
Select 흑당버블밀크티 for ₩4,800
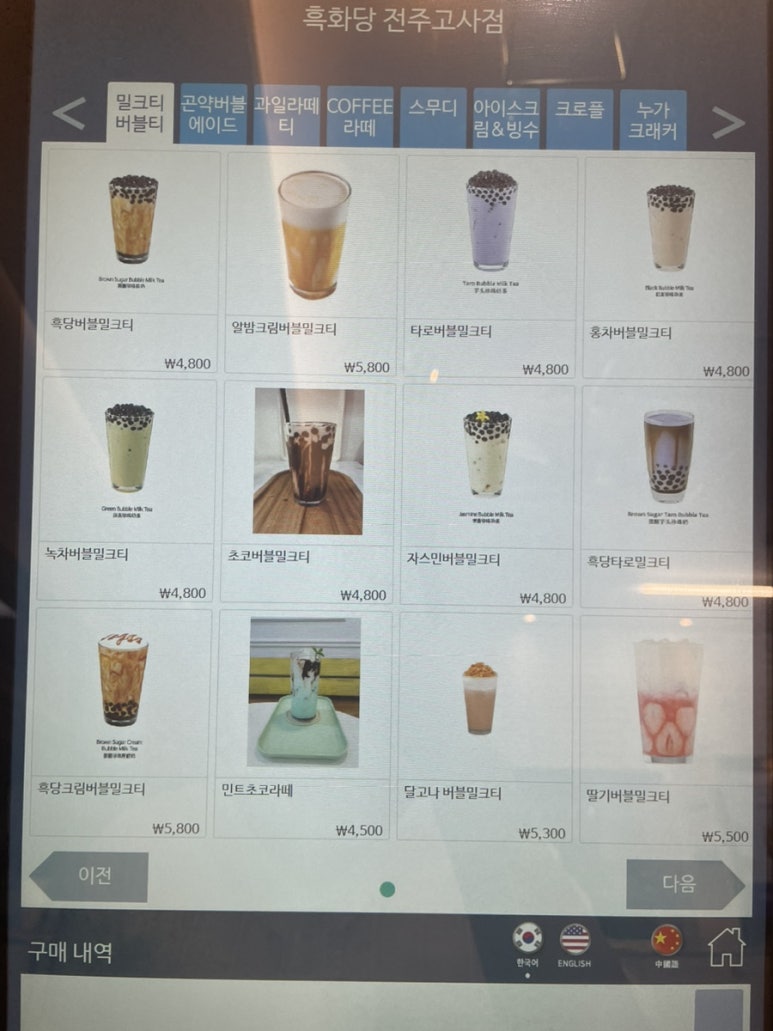[131, 262]
